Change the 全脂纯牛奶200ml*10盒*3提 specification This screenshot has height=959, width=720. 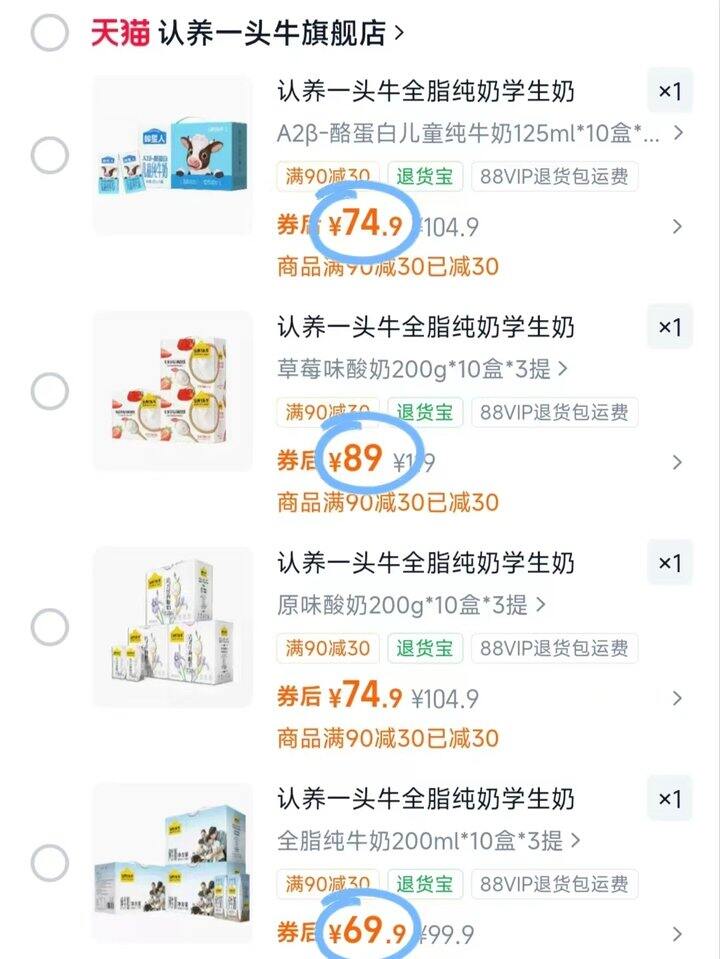[x=429, y=841]
